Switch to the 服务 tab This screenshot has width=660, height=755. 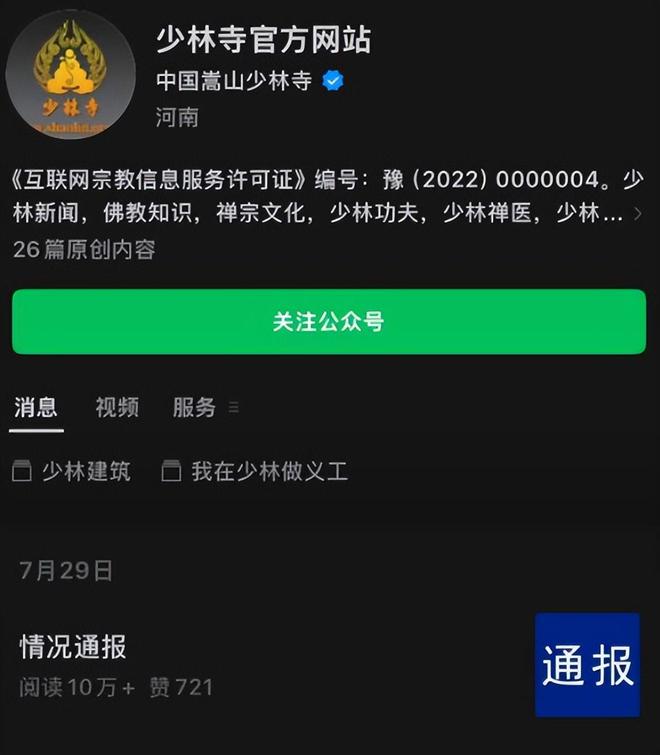click(x=194, y=407)
